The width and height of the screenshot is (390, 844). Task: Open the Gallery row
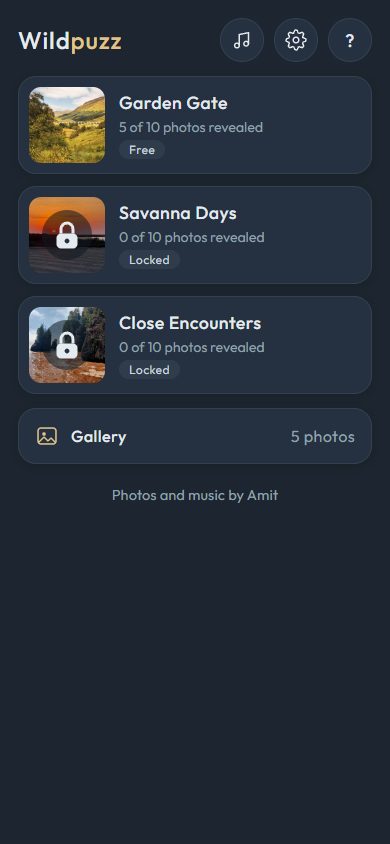[195, 436]
